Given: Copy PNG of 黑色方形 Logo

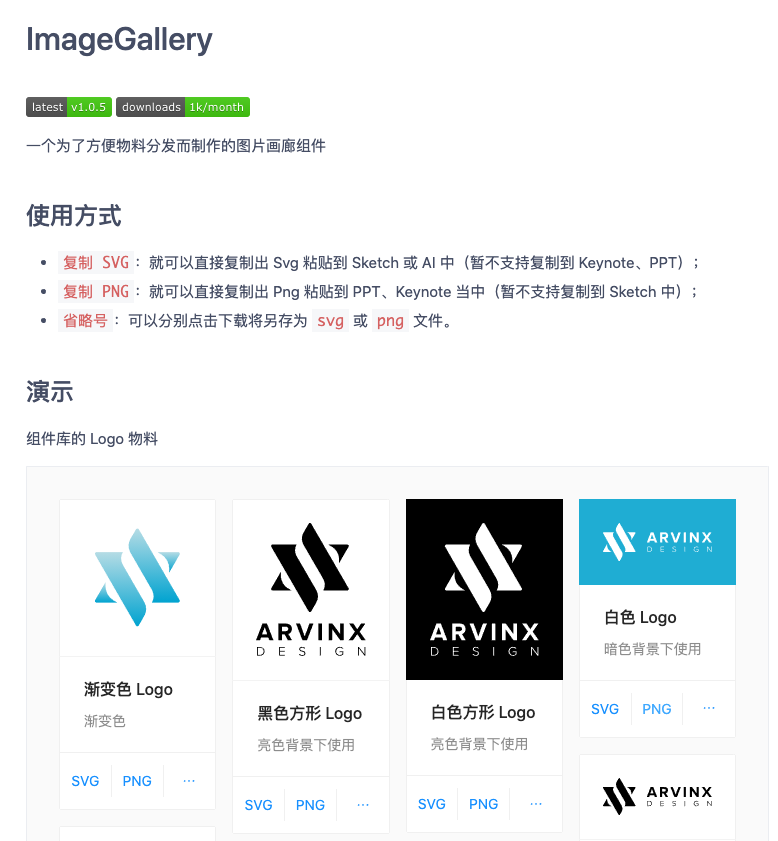Looking at the screenshot, I should pyautogui.click(x=310, y=805).
